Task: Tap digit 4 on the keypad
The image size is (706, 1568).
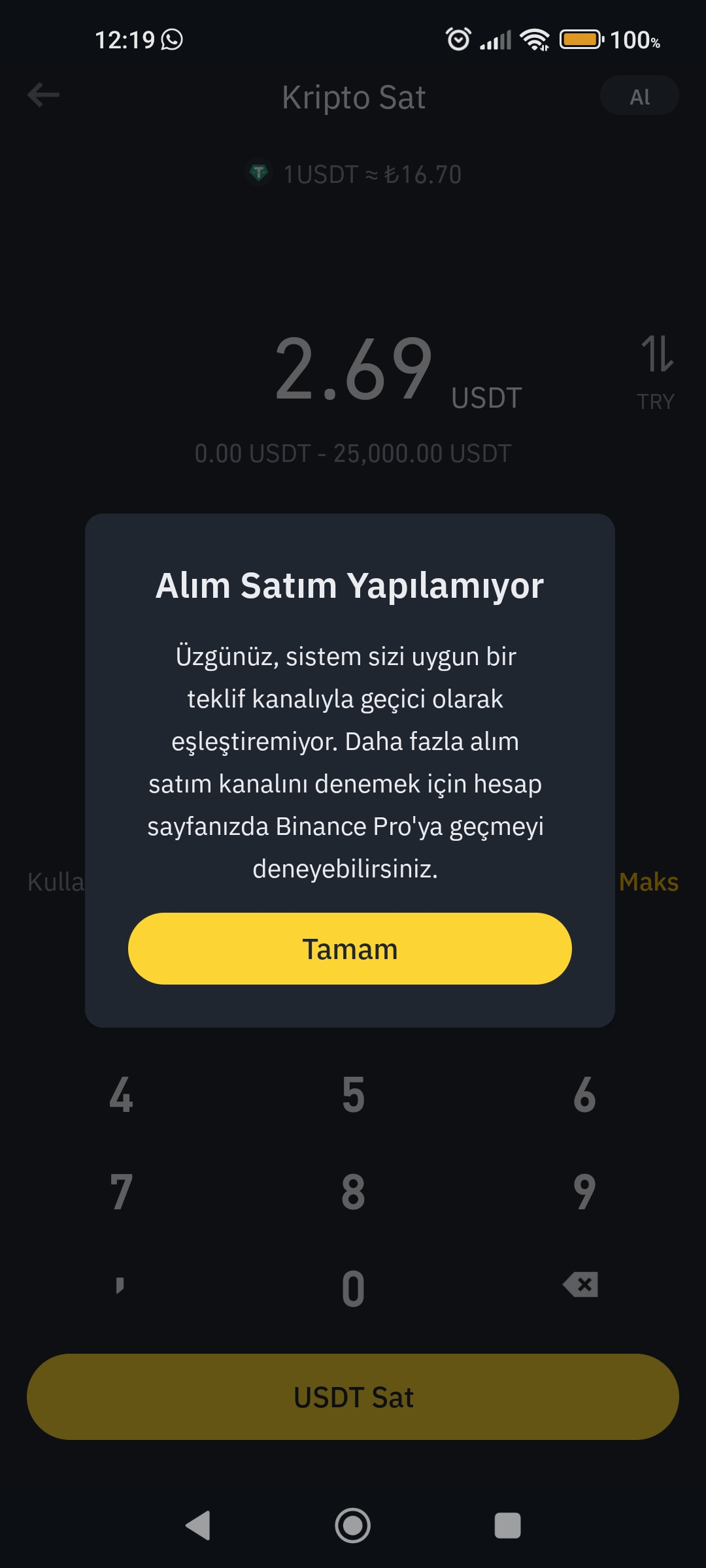Action: (121, 1095)
